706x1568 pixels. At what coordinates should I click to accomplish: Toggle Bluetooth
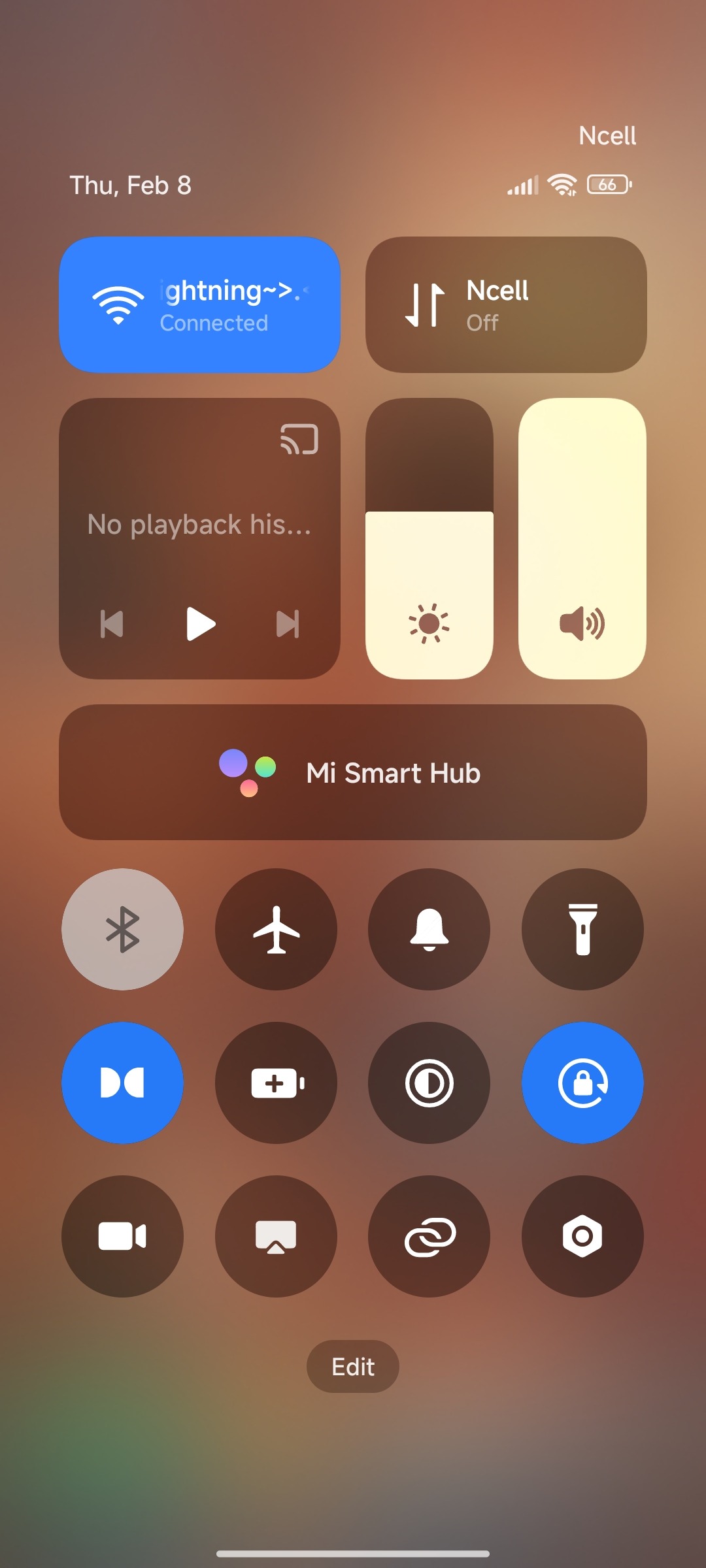tap(122, 929)
